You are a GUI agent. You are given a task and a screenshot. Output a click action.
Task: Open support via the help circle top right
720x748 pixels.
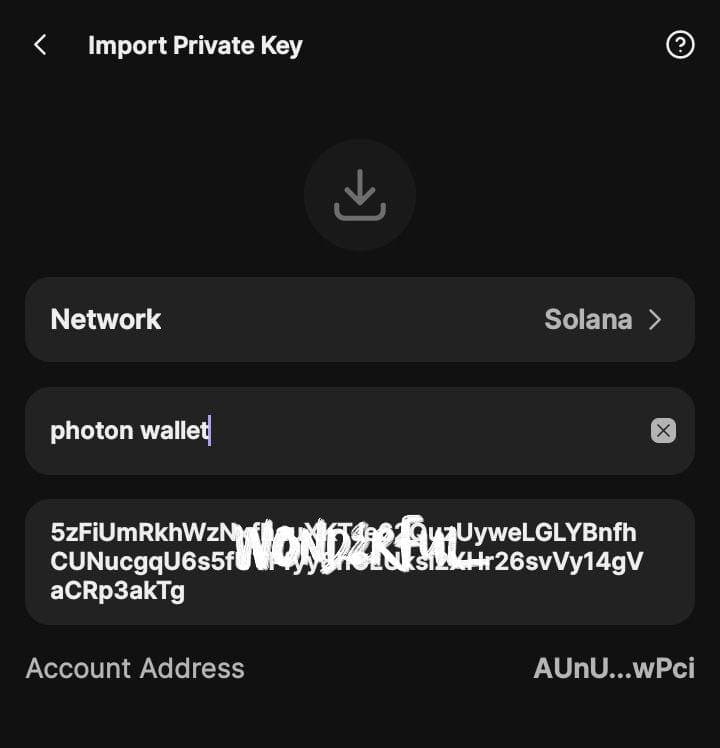point(680,45)
